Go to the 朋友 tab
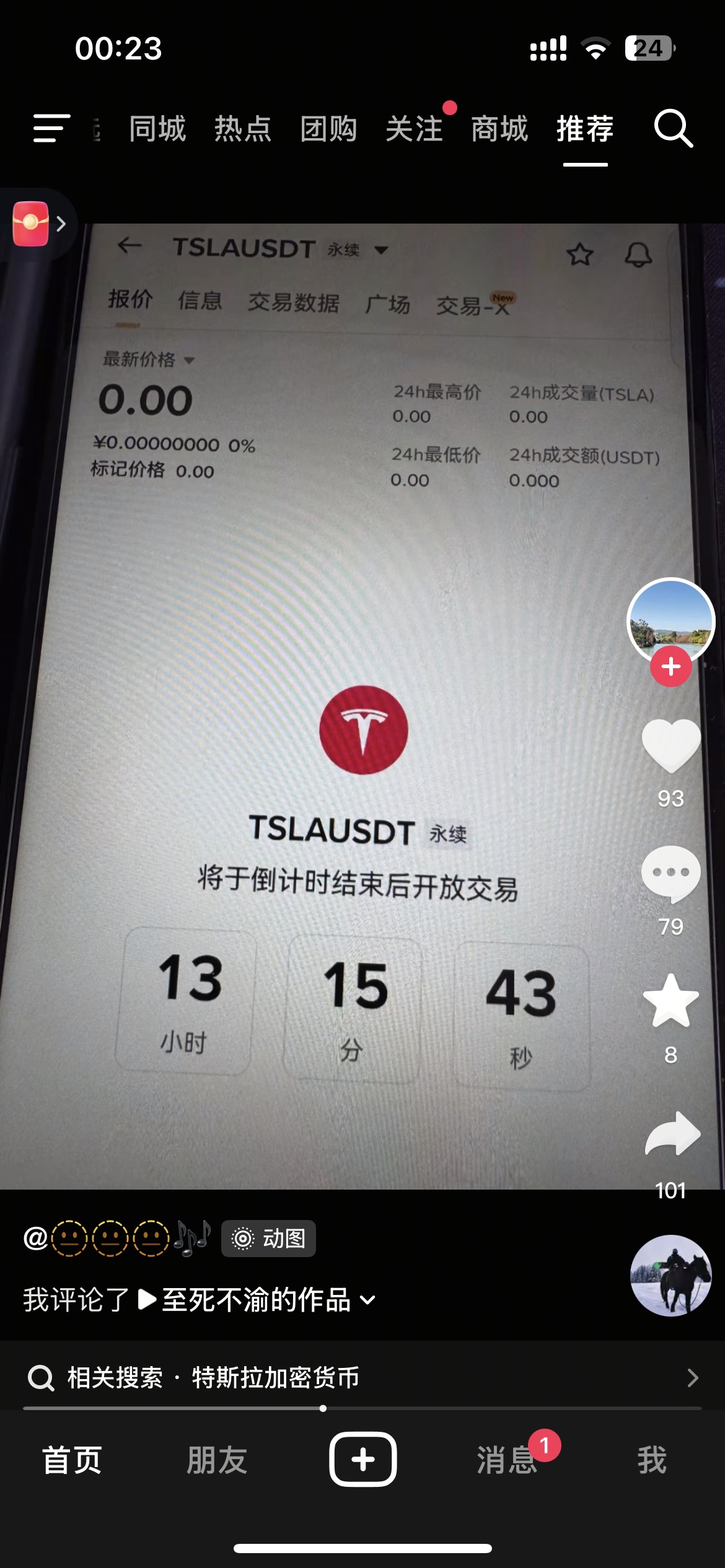Image resolution: width=725 pixels, height=1568 pixels. pos(217,1460)
